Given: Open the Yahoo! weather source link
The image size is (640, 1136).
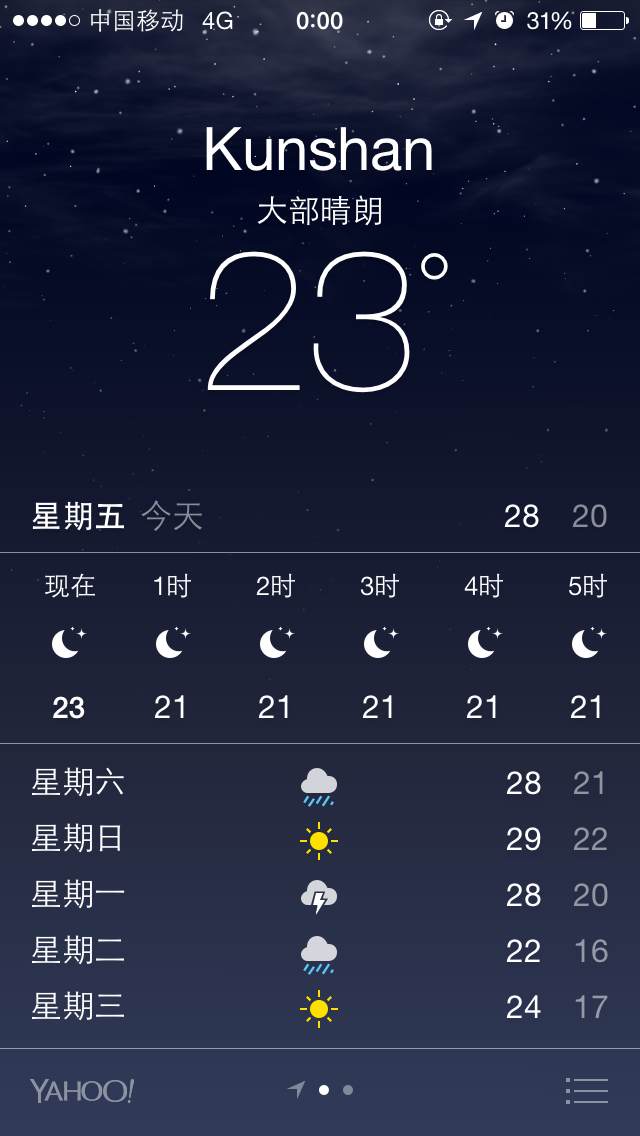Looking at the screenshot, I should [82, 1091].
